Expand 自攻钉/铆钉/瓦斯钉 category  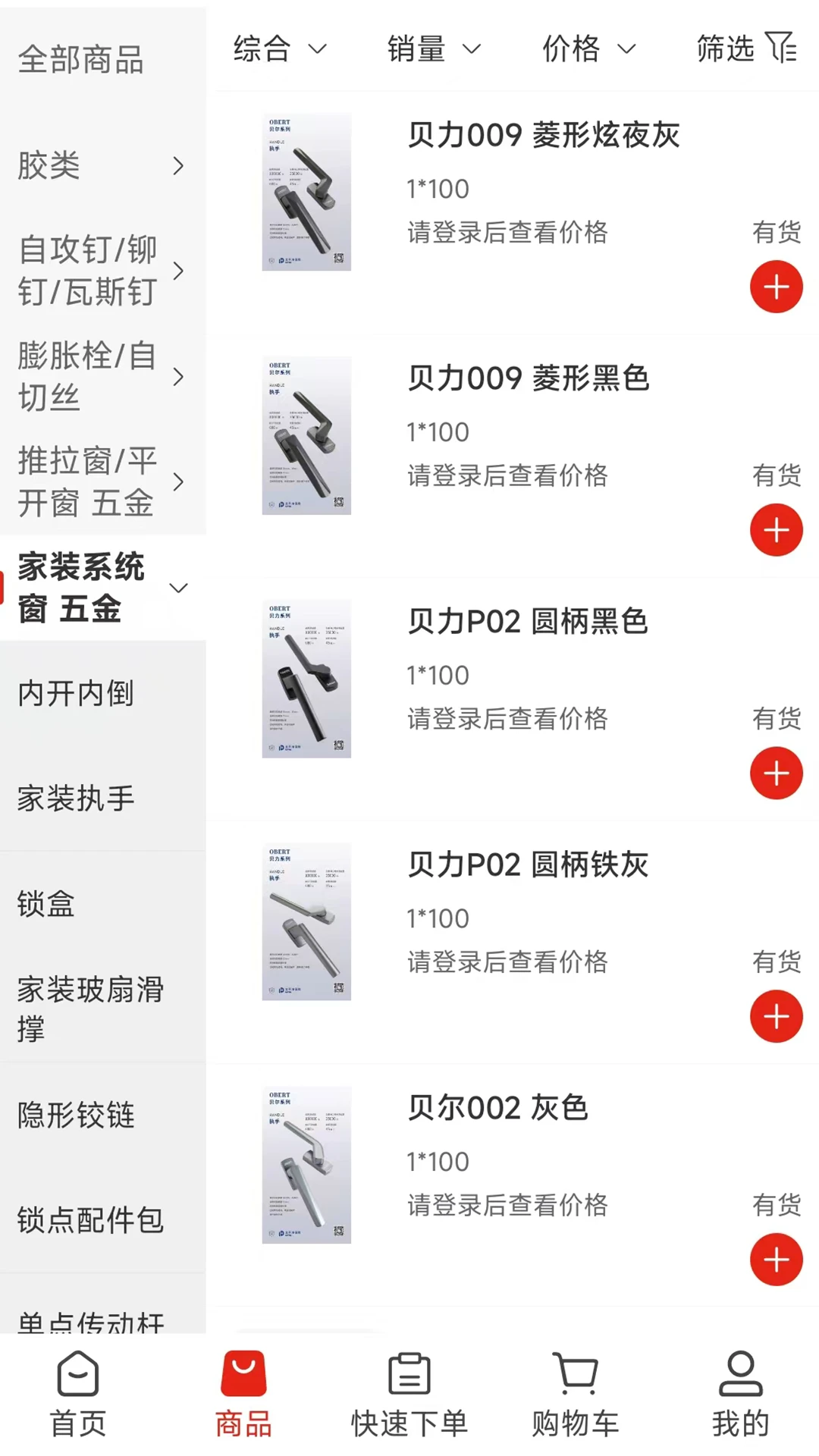[x=102, y=271]
